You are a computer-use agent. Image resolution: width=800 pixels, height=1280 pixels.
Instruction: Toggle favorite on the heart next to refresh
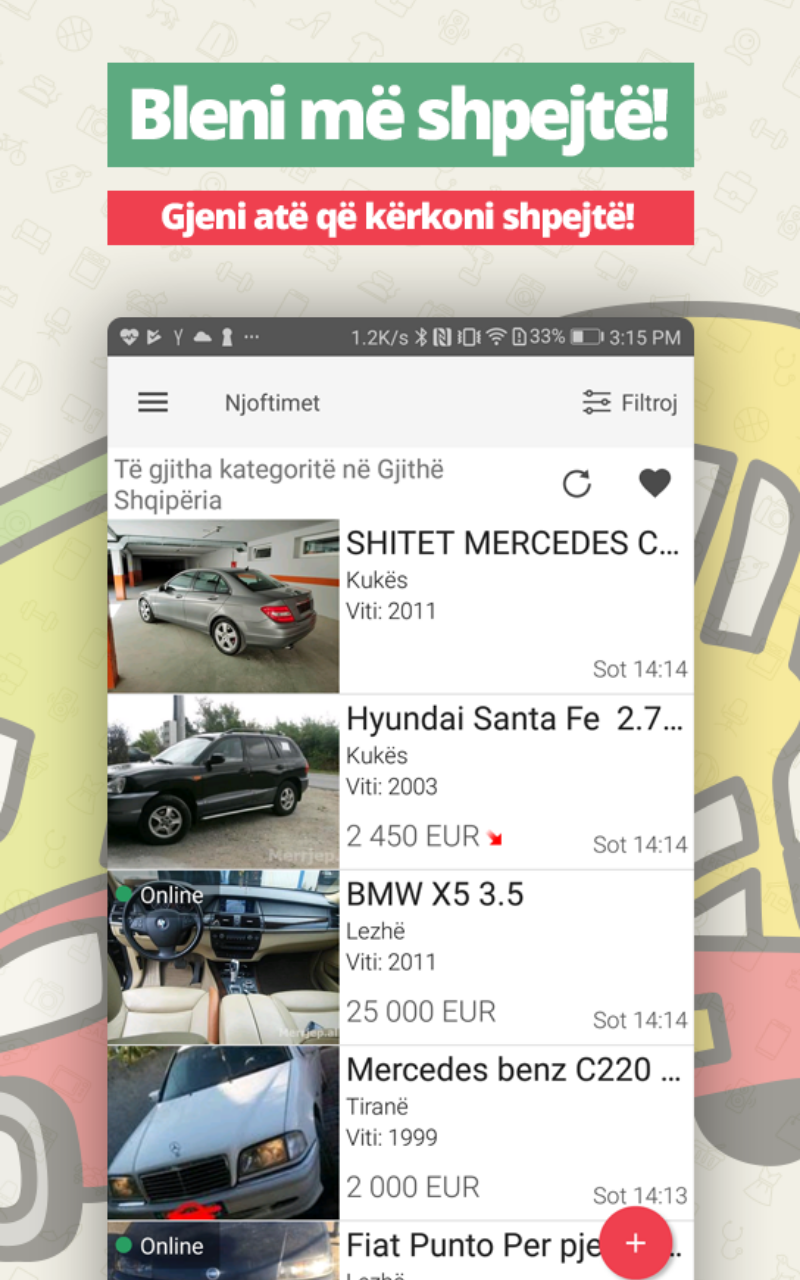pos(655,482)
